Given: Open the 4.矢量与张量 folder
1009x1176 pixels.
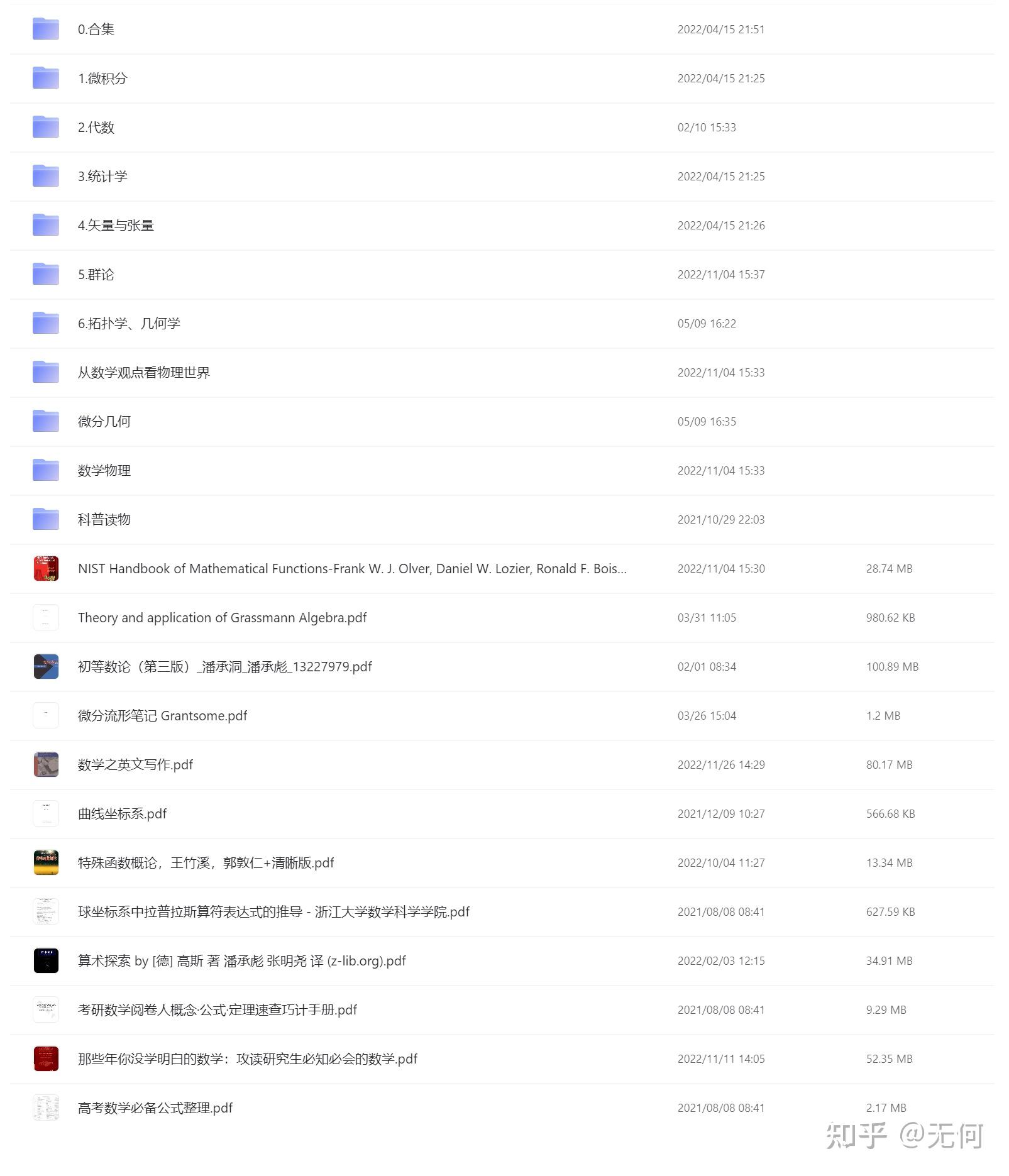Looking at the screenshot, I should click(116, 225).
